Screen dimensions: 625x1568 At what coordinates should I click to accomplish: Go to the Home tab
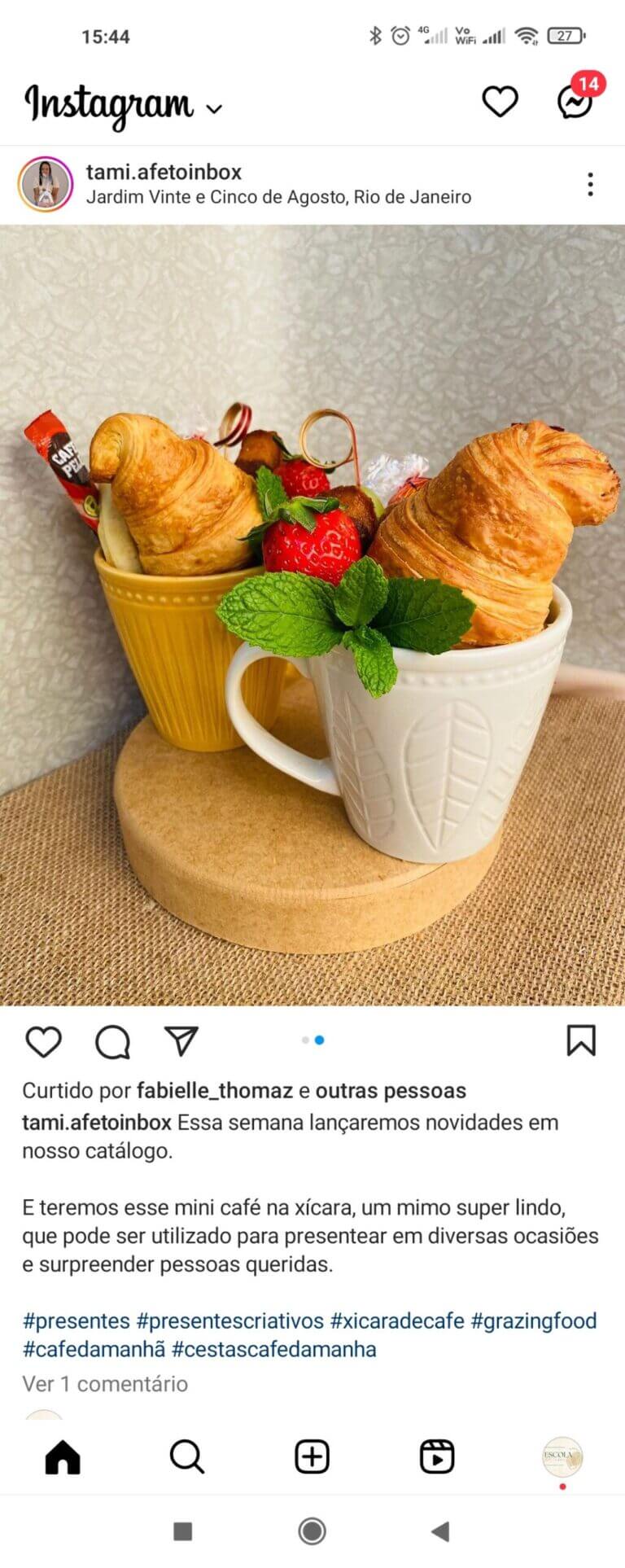click(63, 1457)
